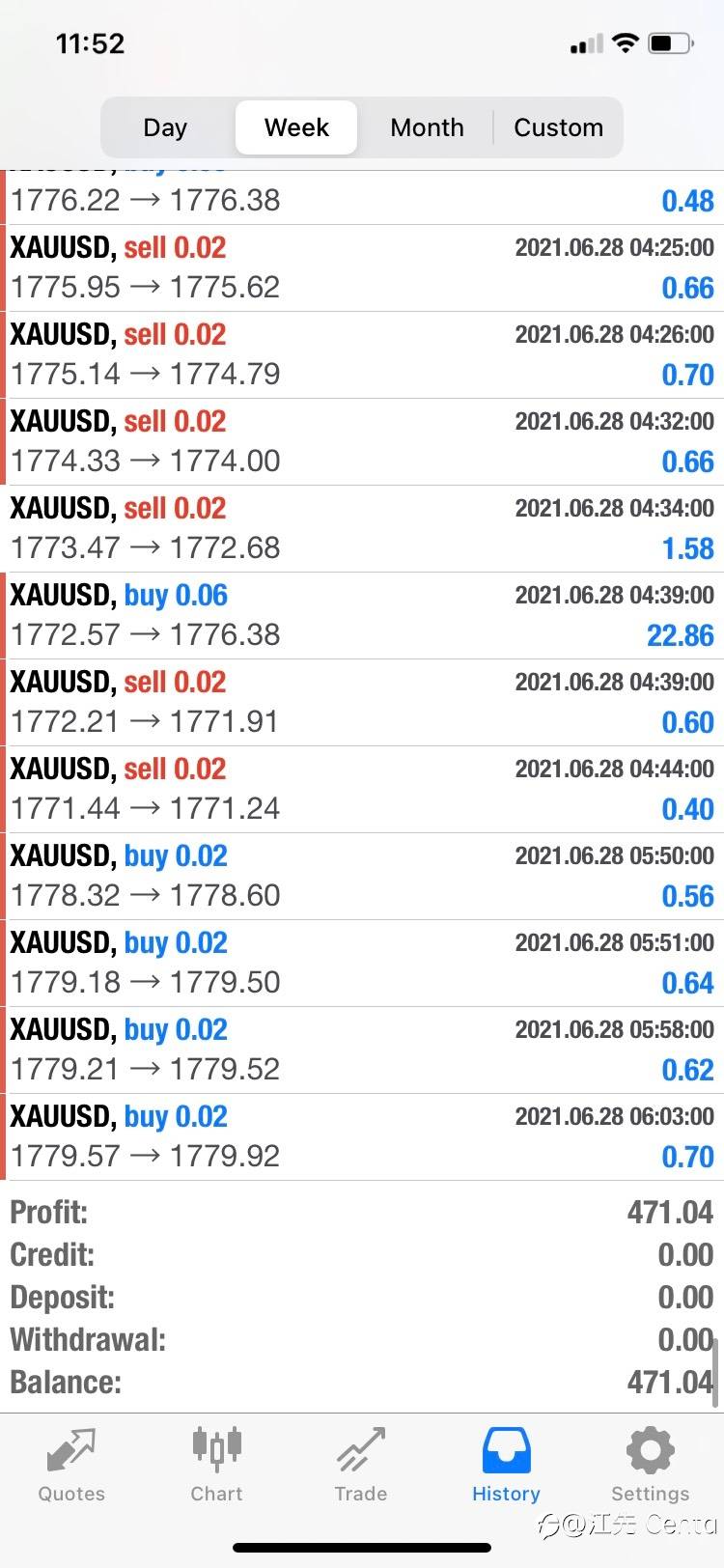The image size is (724, 1568).
Task: Open the sell trade with 0.60 profit
Action: point(362,702)
